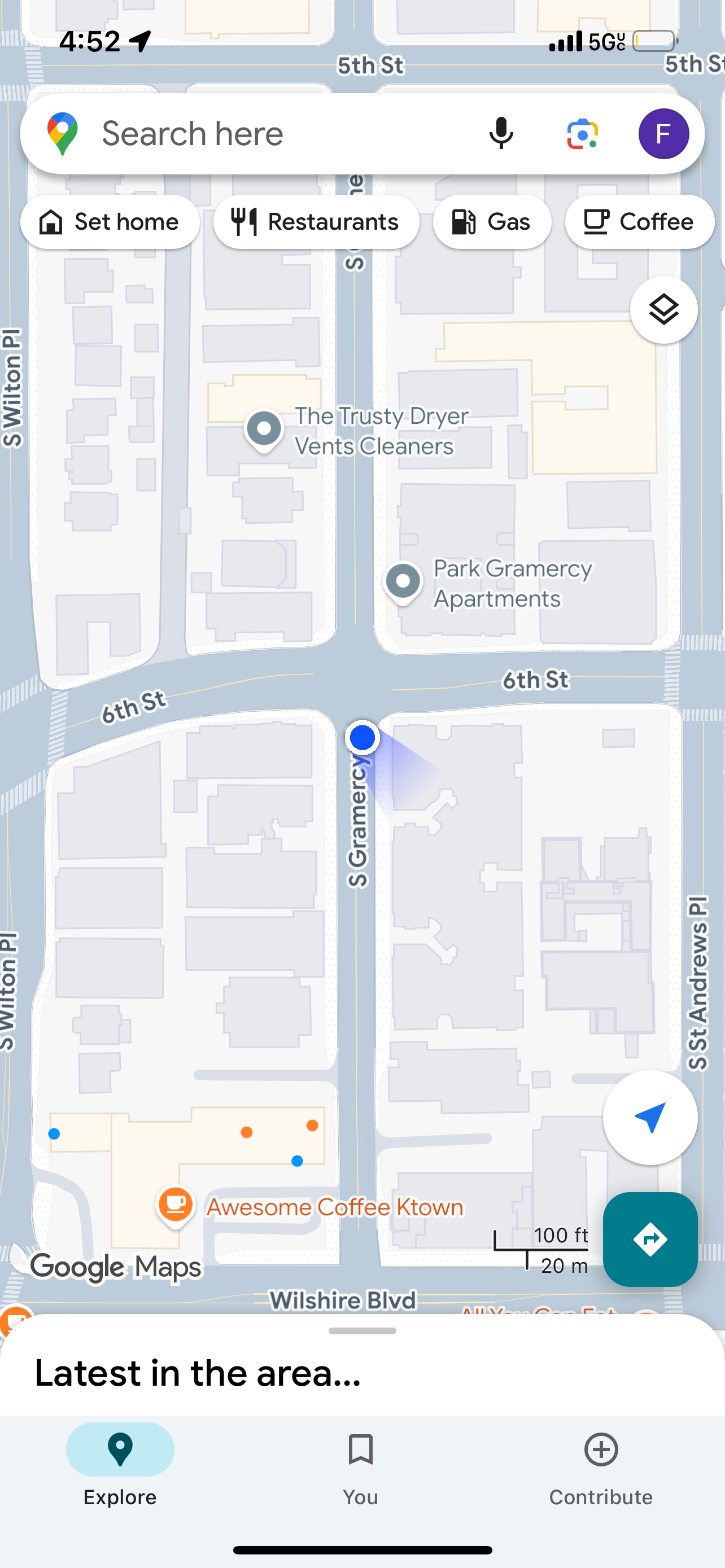This screenshot has width=725, height=1568.
Task: Open the directions button
Action: [649, 1239]
